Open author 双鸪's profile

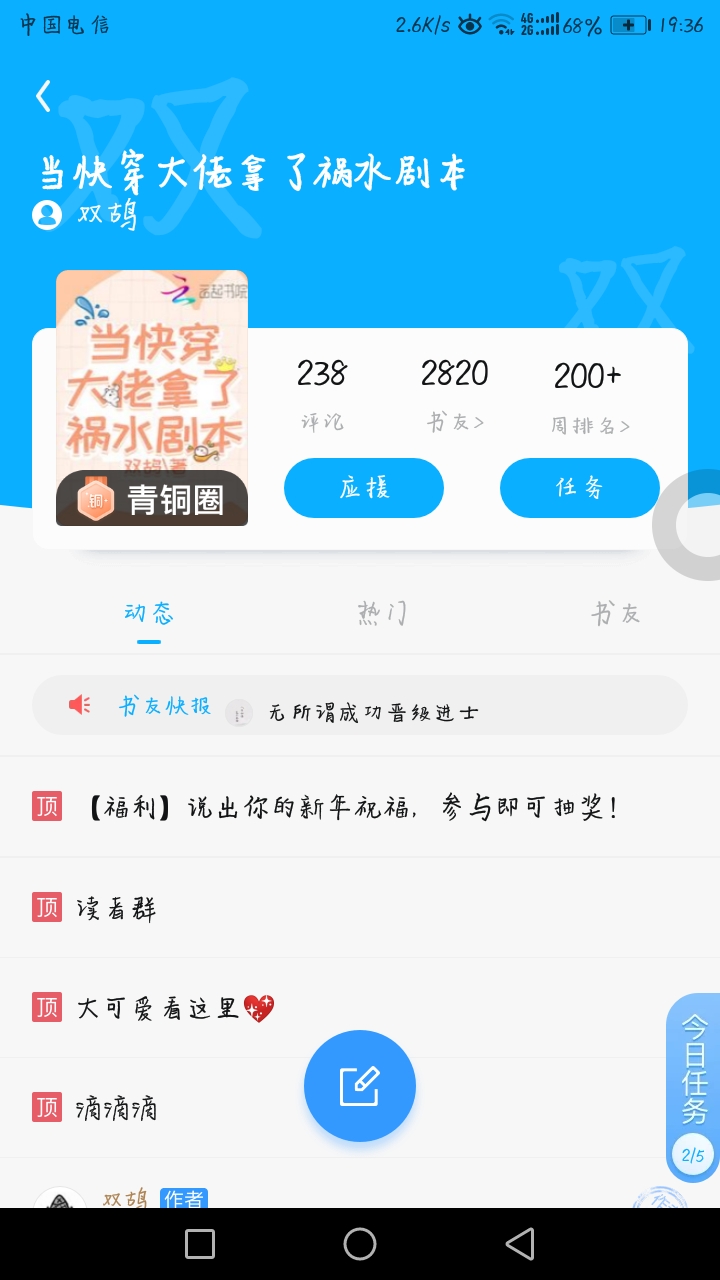click(x=88, y=215)
